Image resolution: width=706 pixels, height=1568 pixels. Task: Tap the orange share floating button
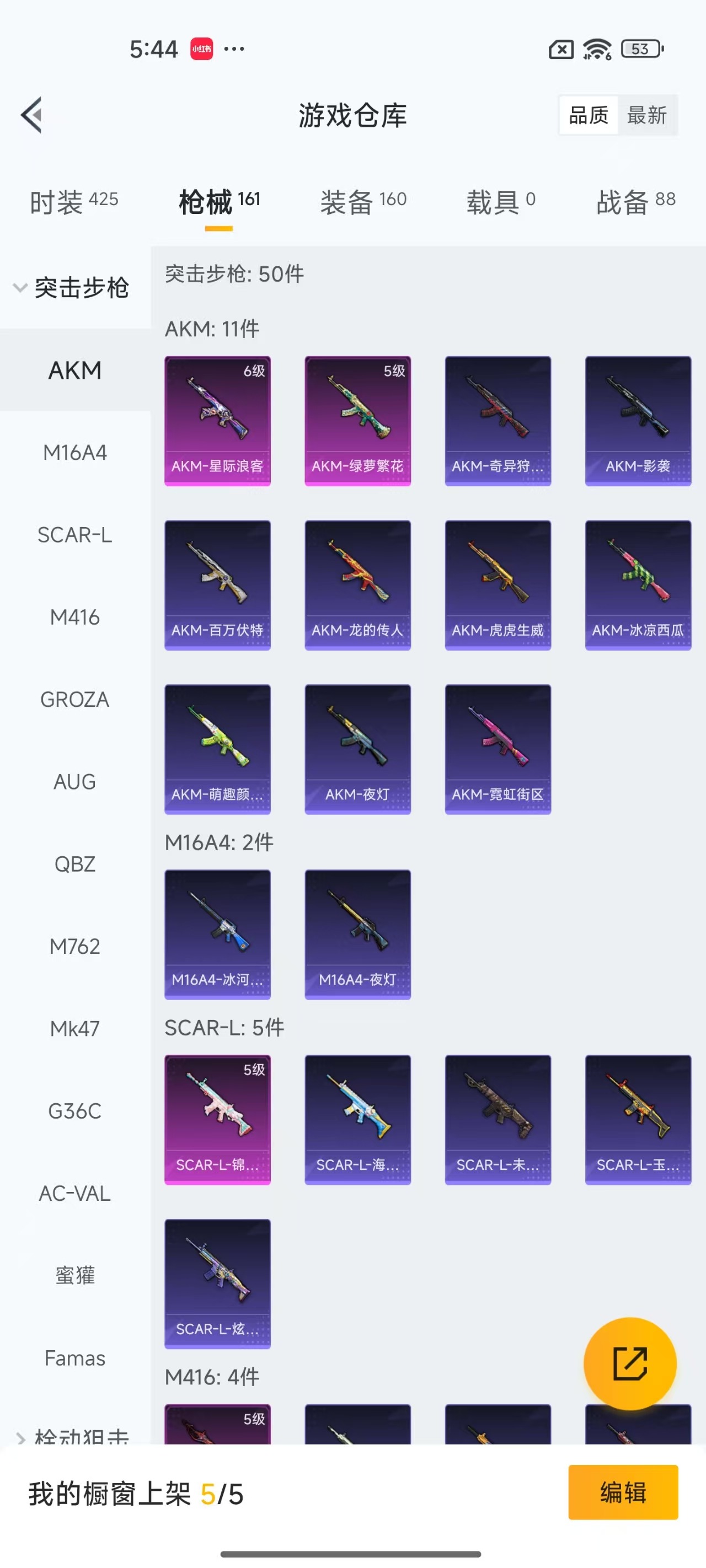630,1363
